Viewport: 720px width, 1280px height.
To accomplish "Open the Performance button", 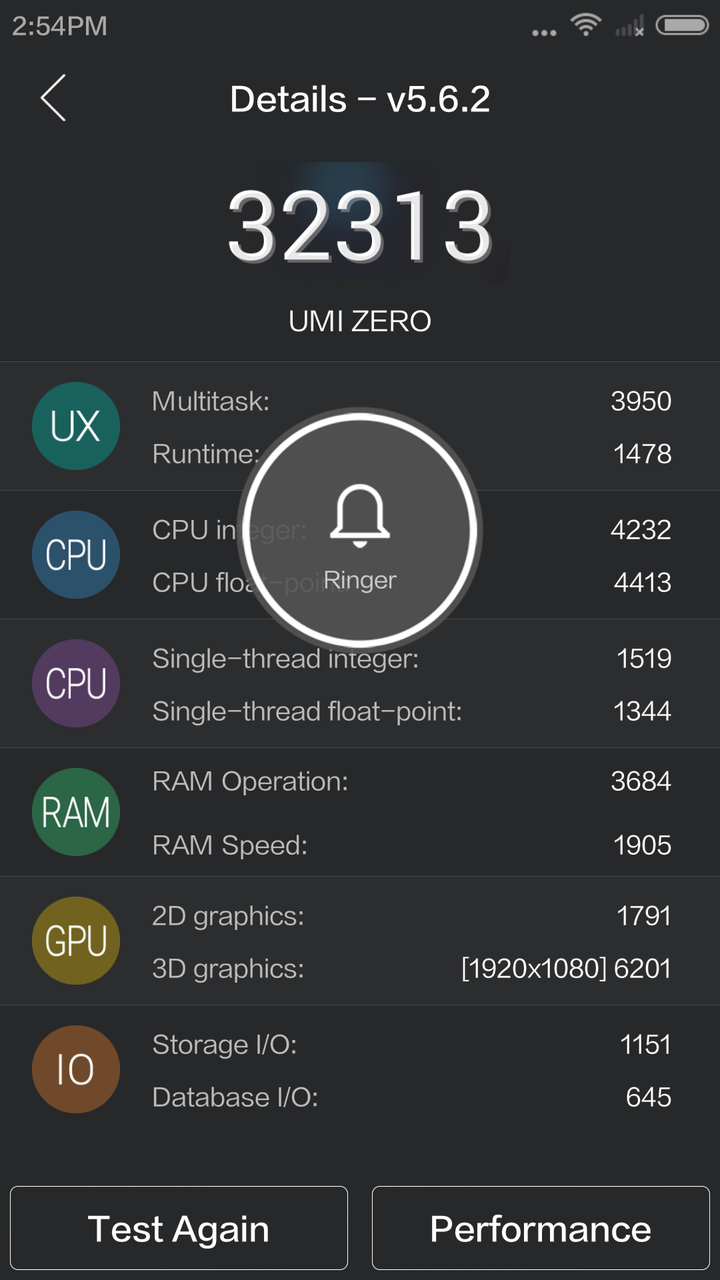I will tap(540, 1228).
